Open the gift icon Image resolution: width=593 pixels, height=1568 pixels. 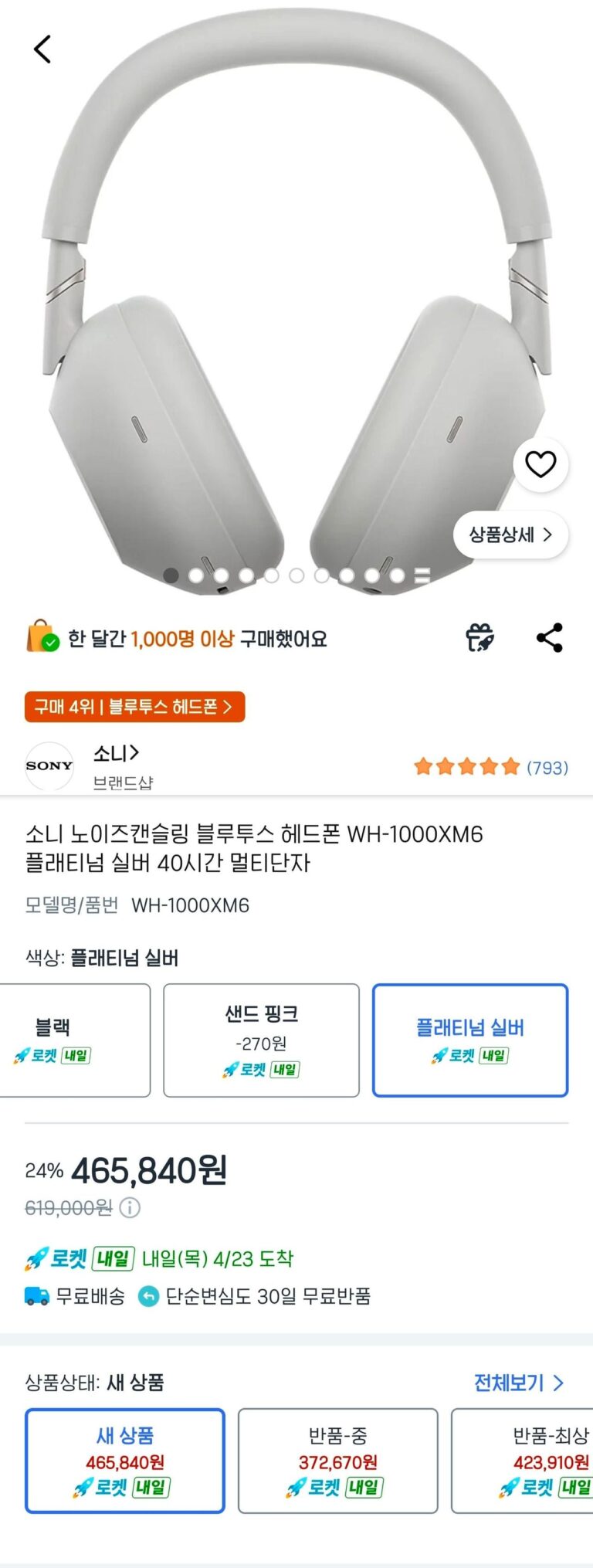479,638
